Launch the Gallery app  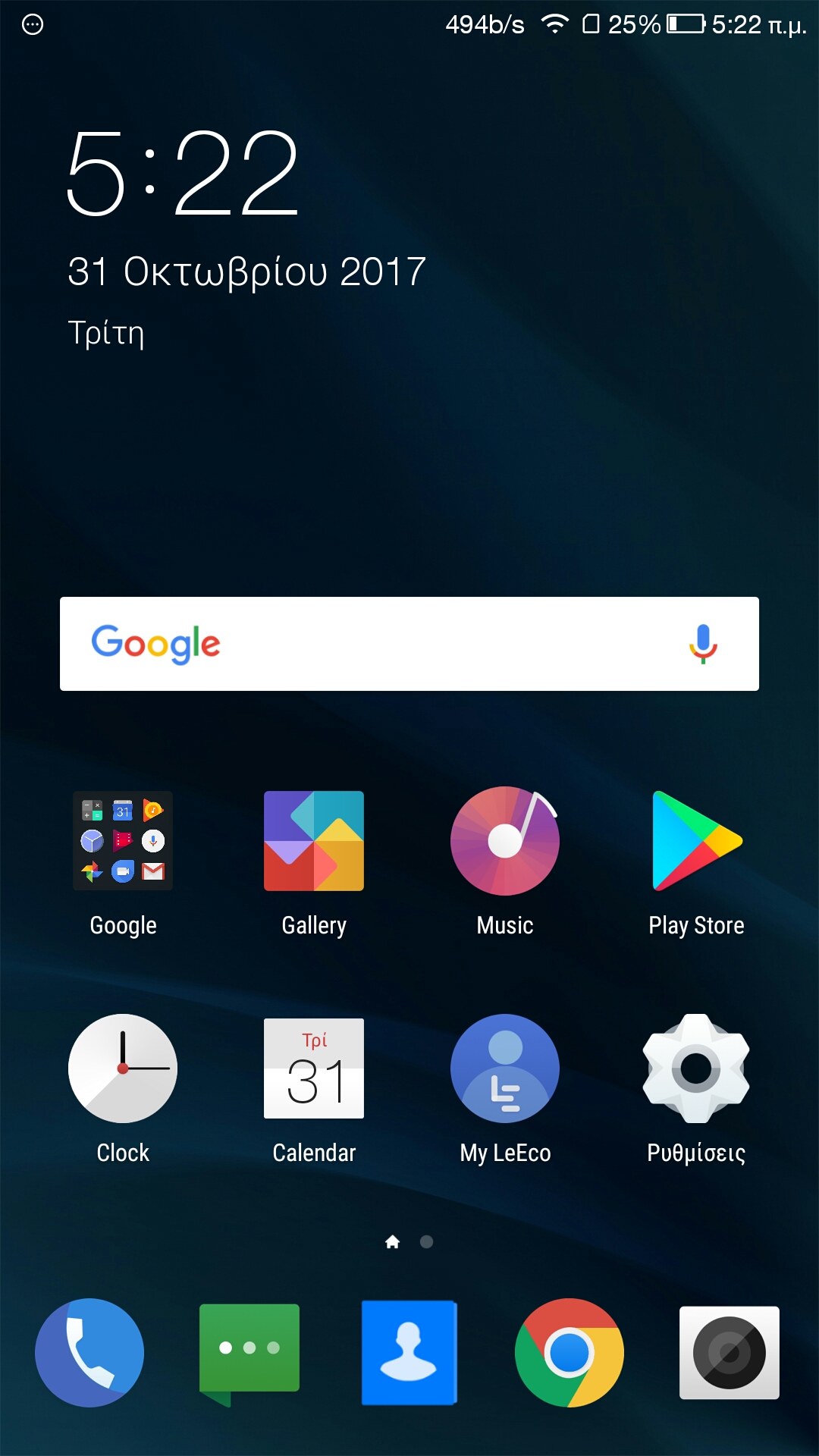click(314, 841)
